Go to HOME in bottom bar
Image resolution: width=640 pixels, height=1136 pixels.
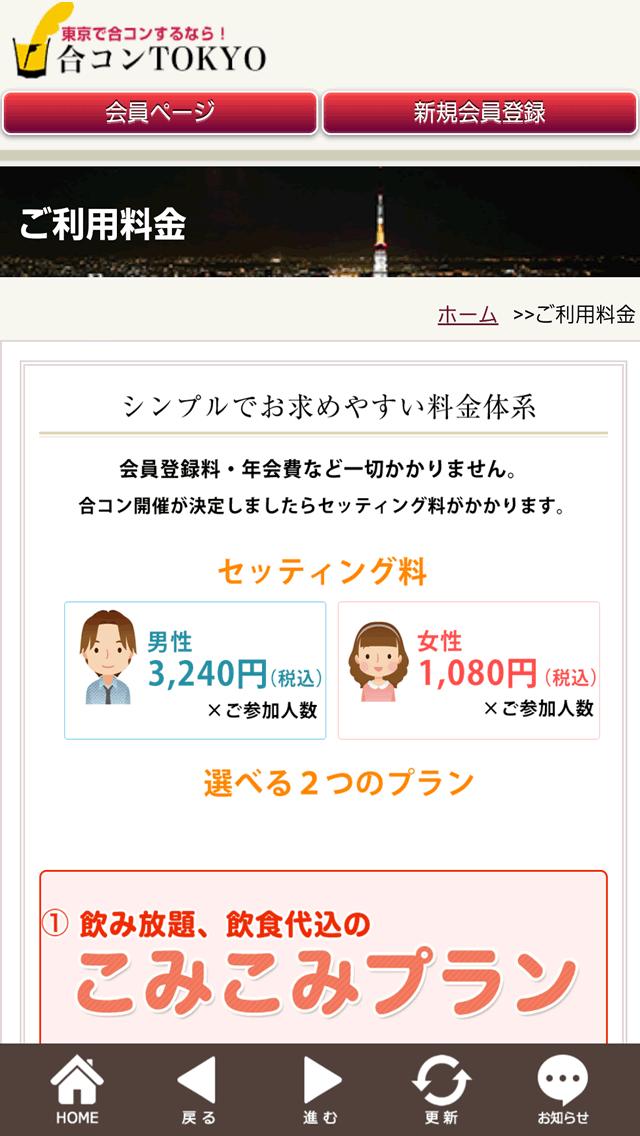coord(77,1090)
